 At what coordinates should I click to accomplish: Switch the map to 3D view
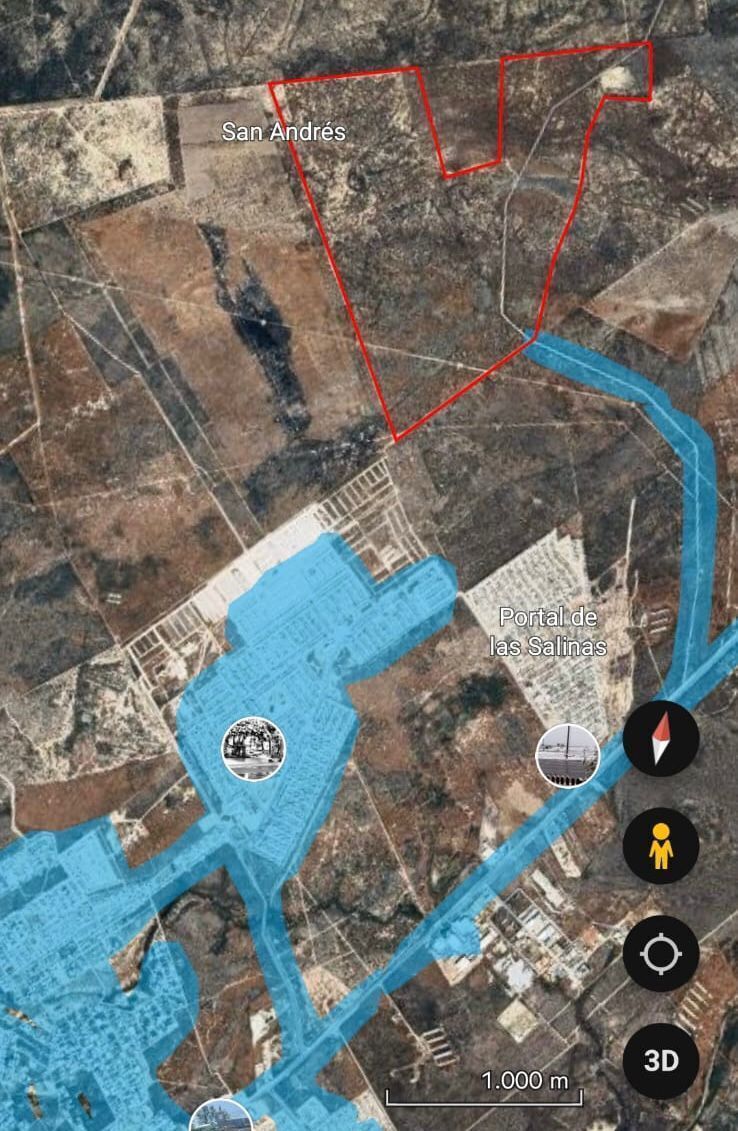(660, 1060)
